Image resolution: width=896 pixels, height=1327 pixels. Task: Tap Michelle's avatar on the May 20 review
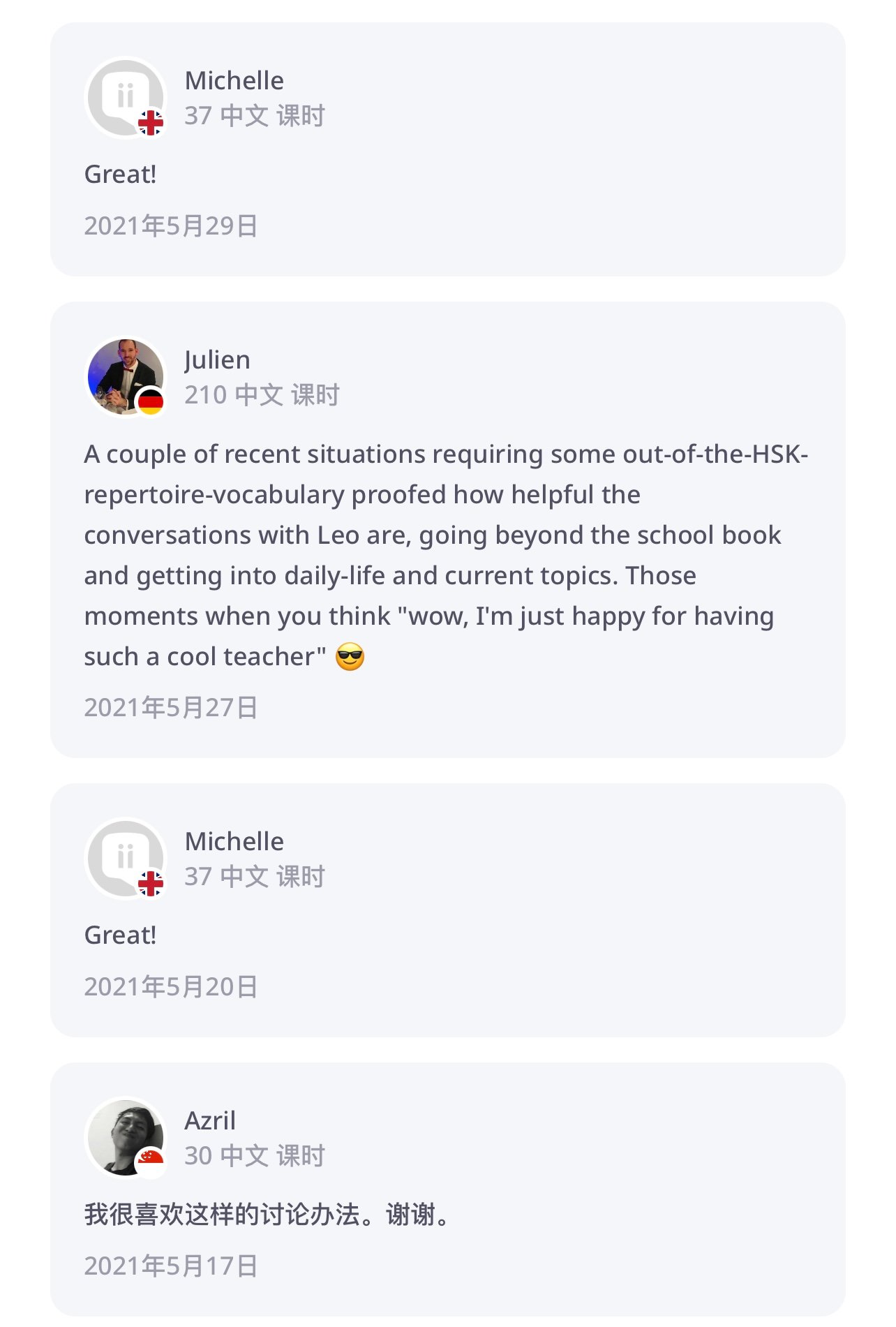[x=126, y=859]
